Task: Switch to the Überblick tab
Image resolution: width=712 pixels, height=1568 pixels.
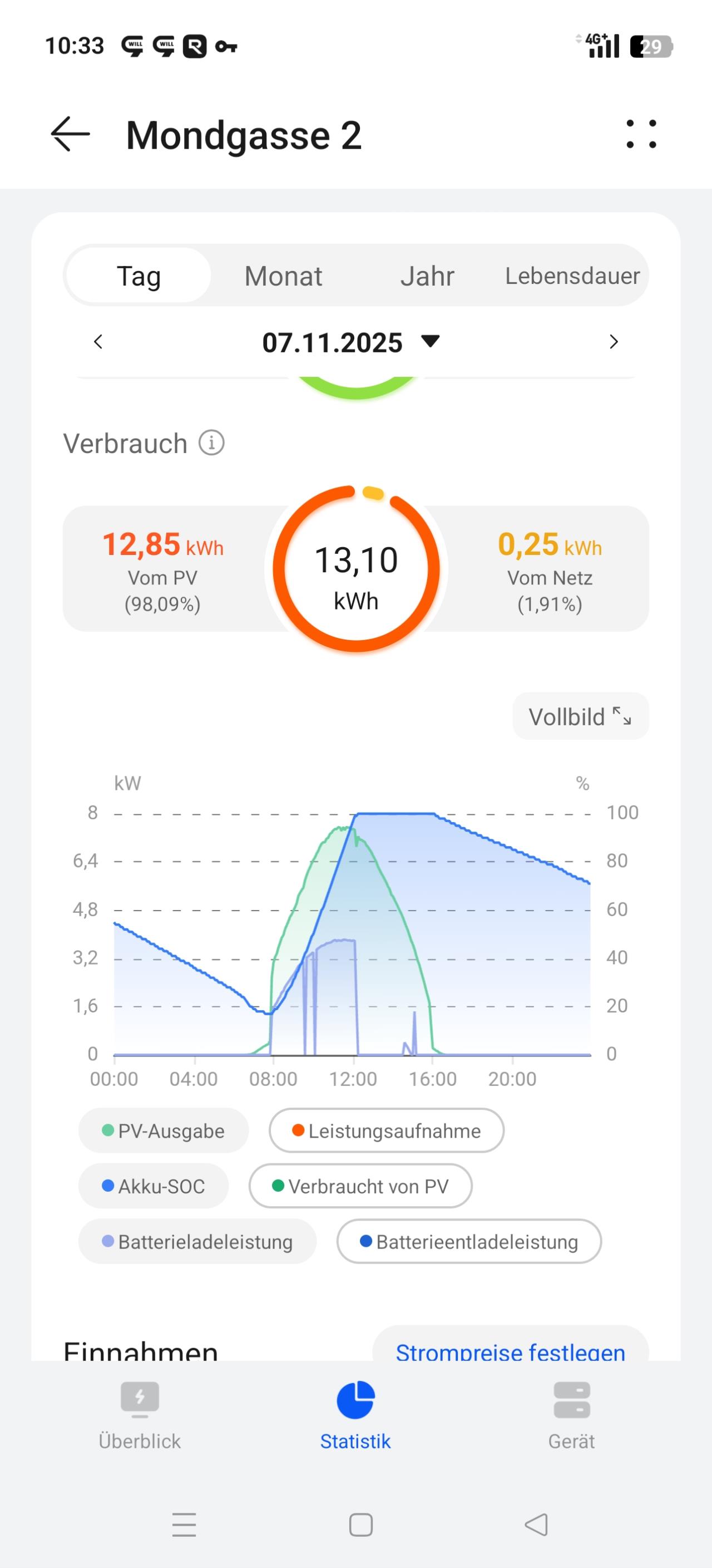Action: click(140, 1414)
